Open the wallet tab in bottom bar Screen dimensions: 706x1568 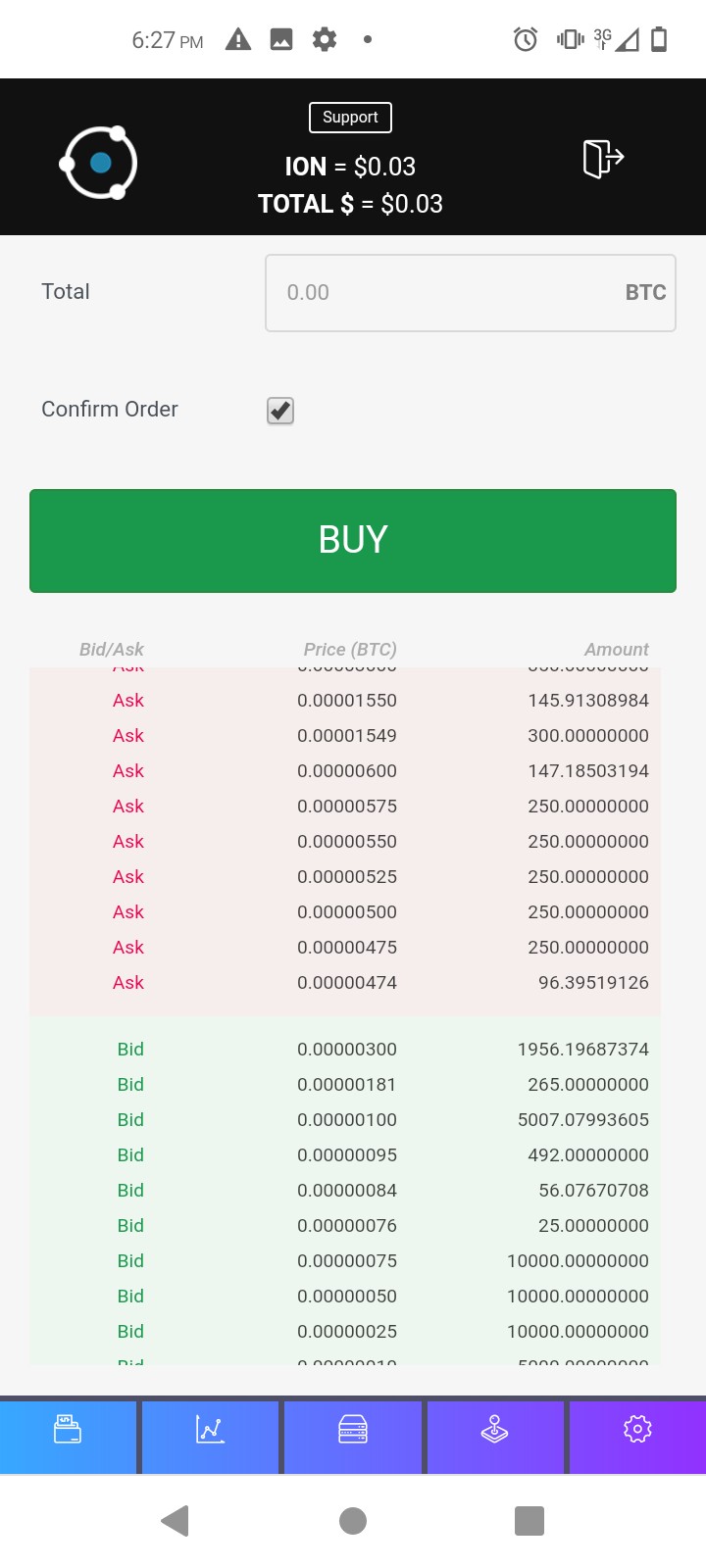coord(68,1430)
